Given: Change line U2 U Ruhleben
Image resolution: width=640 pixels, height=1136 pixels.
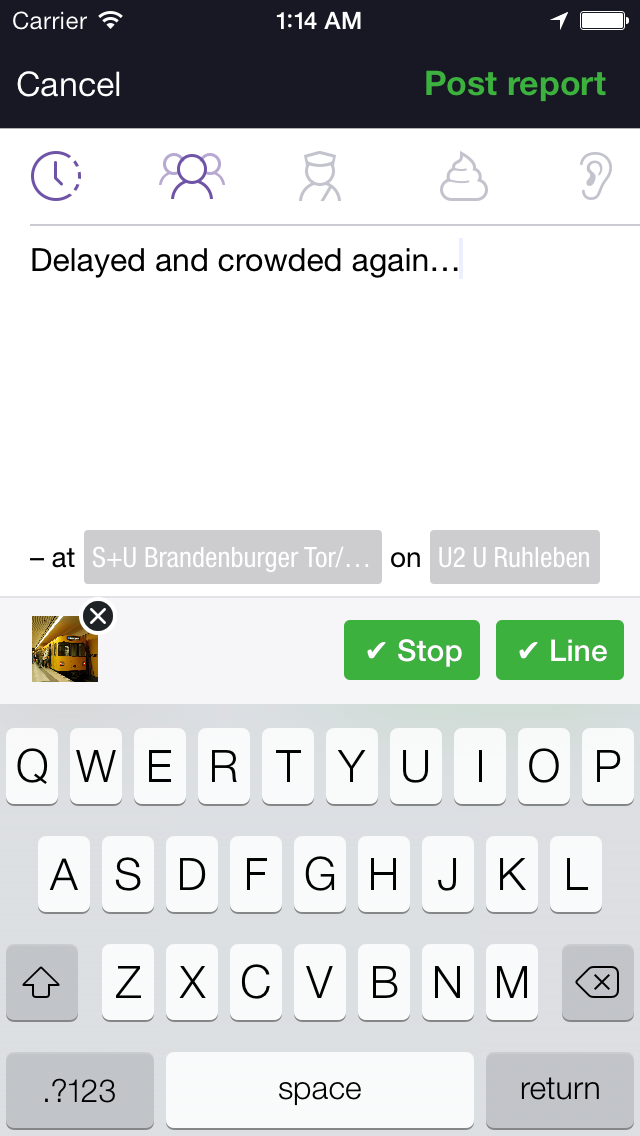Looking at the screenshot, I should point(515,557).
